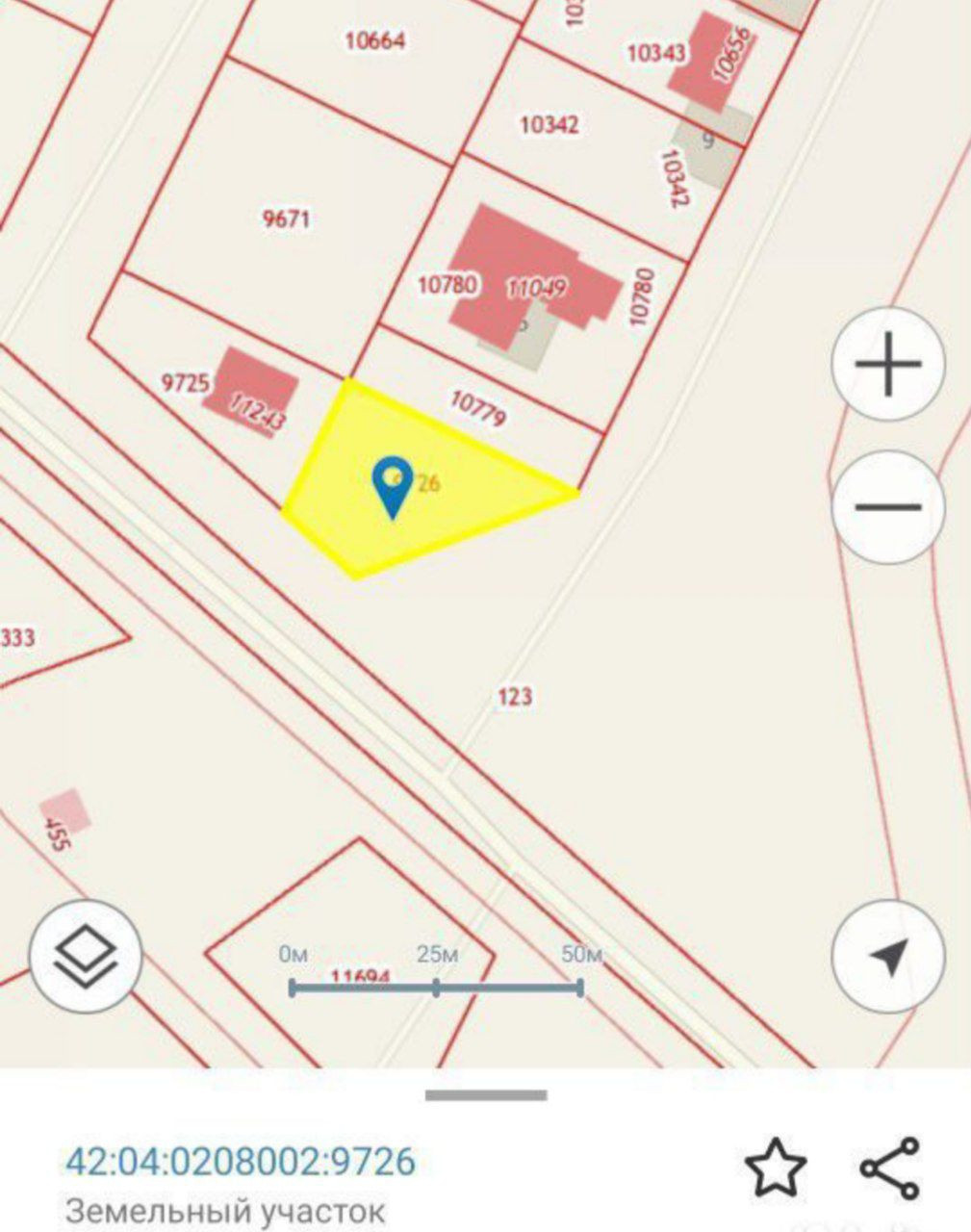Image resolution: width=971 pixels, height=1232 pixels.
Task: Open the map layers selector
Action: point(86,956)
